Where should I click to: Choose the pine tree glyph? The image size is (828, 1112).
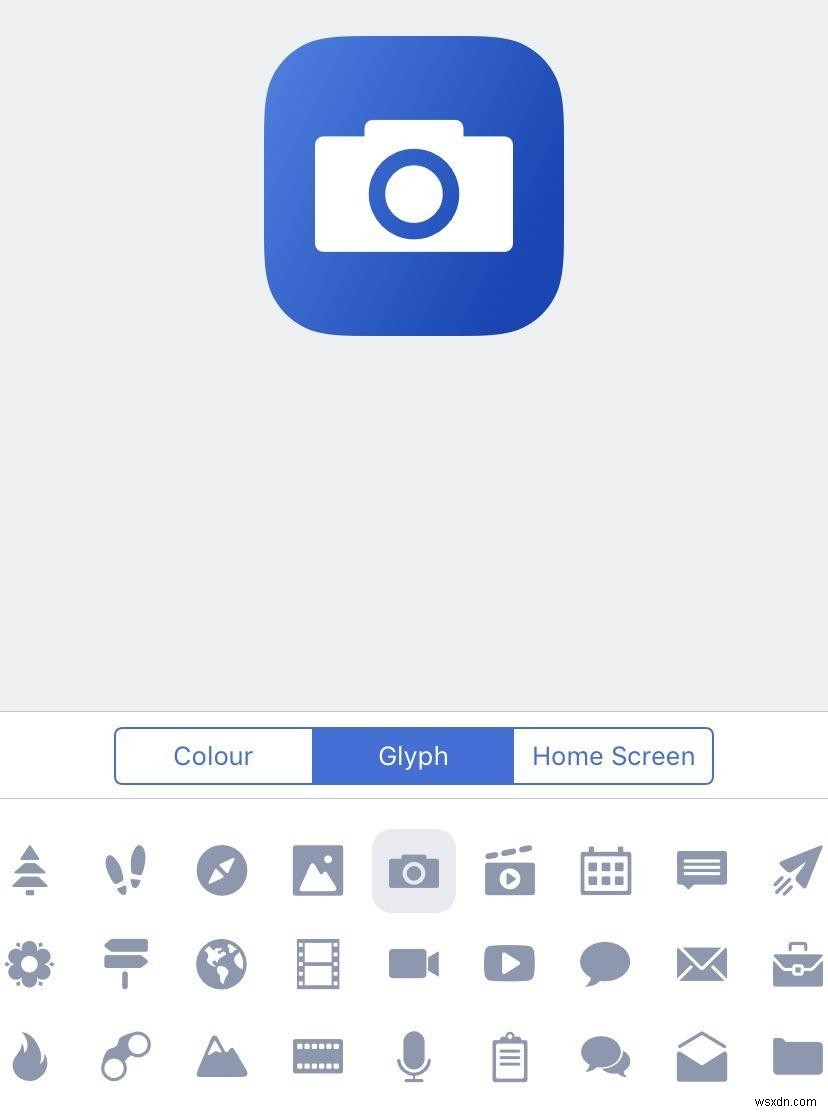coord(30,870)
